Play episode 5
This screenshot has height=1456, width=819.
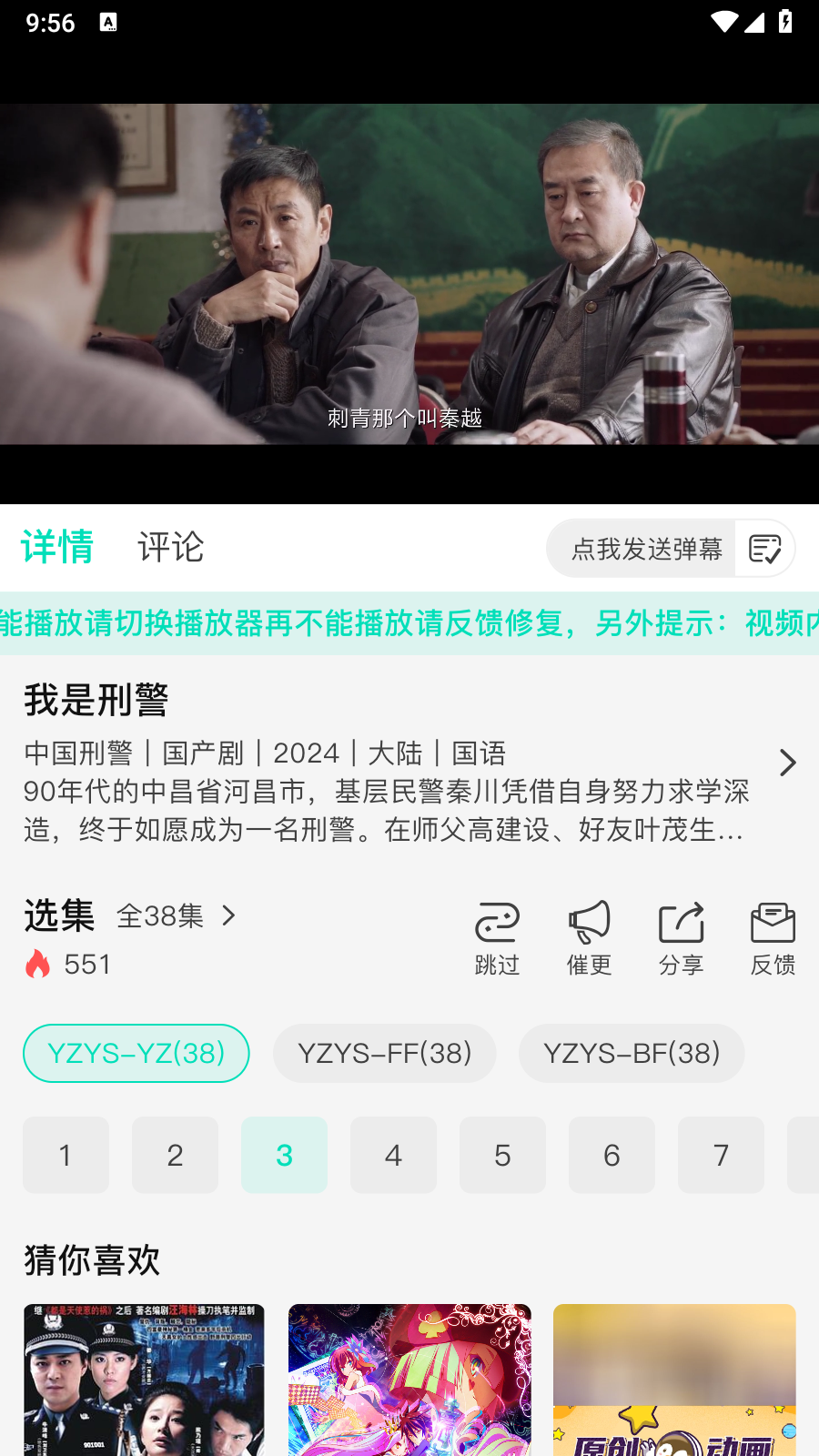[502, 1155]
